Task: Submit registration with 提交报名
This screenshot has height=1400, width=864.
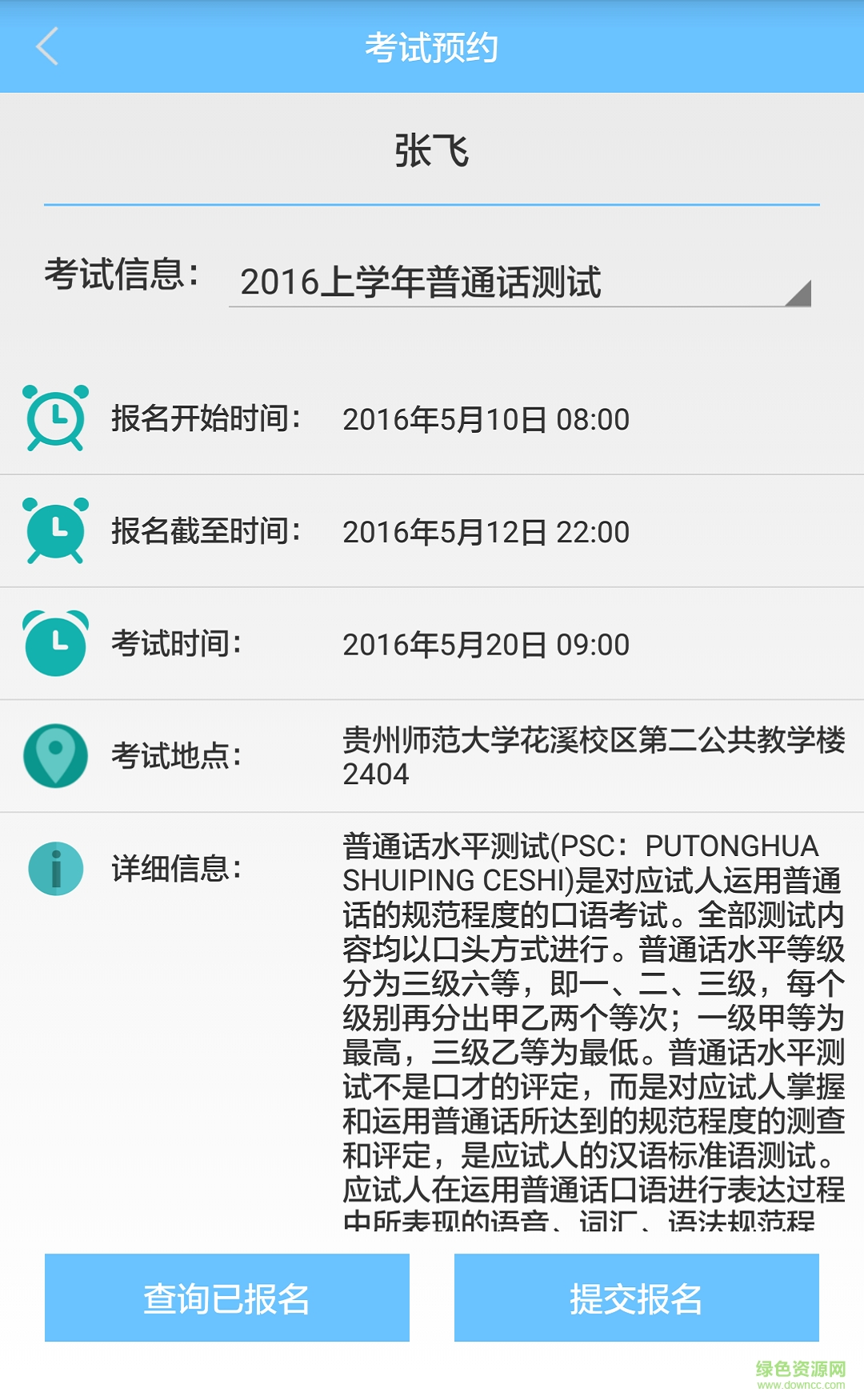Action: [636, 1298]
